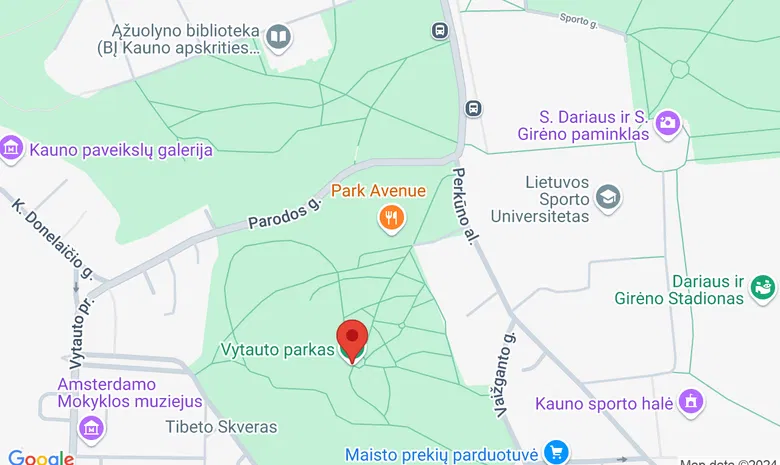Viewport: 780px width, 465px height.
Task: Open the Kauno sporto halė marker
Action: tap(690, 403)
